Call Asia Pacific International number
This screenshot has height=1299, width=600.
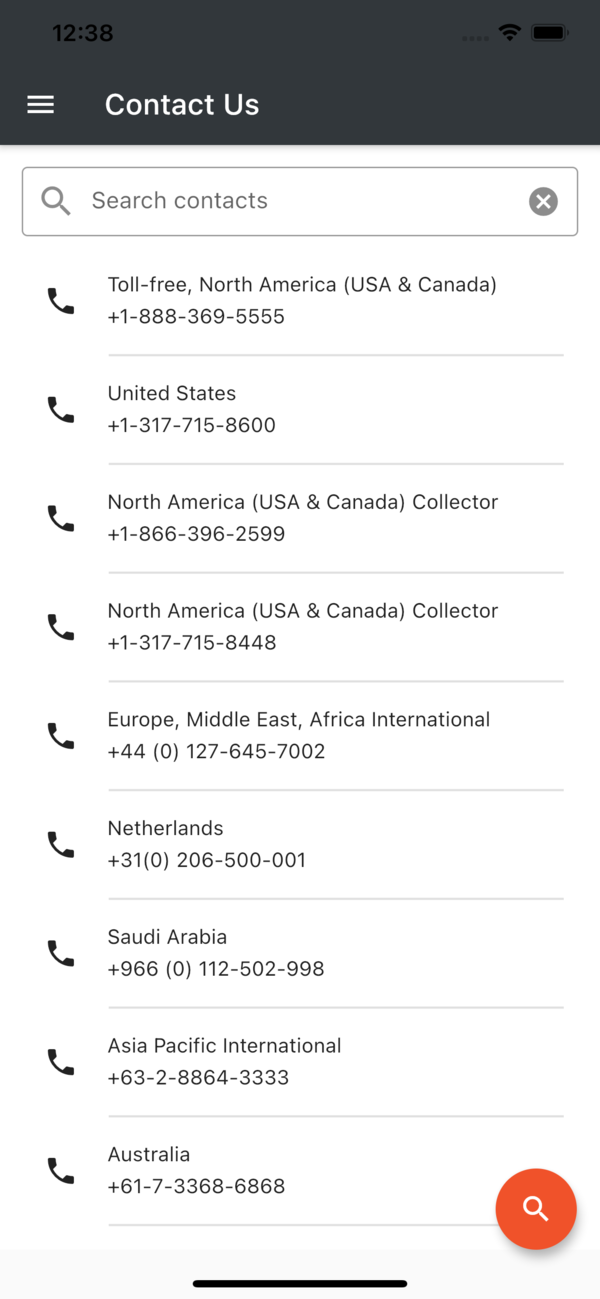click(300, 1062)
